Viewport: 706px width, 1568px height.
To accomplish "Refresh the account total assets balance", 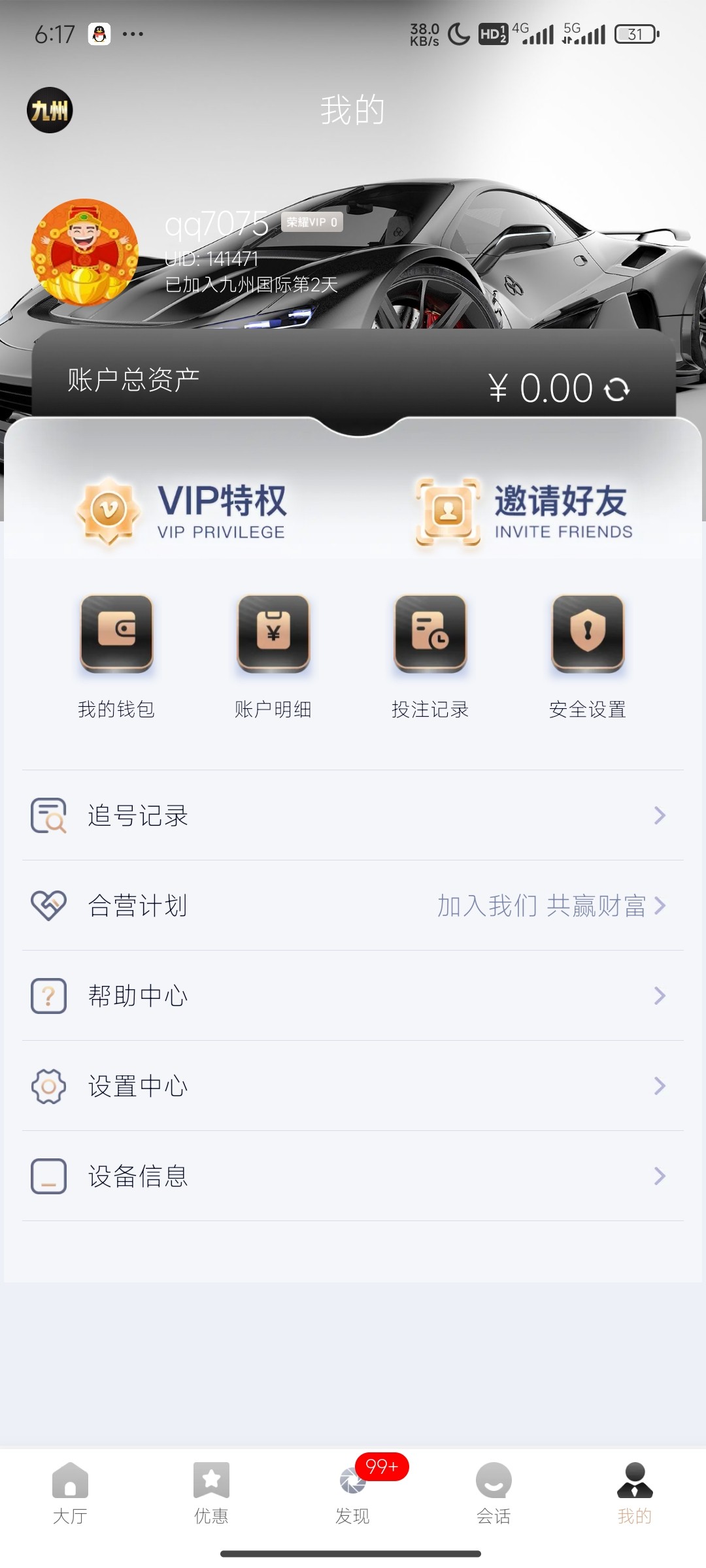I will 616,389.
